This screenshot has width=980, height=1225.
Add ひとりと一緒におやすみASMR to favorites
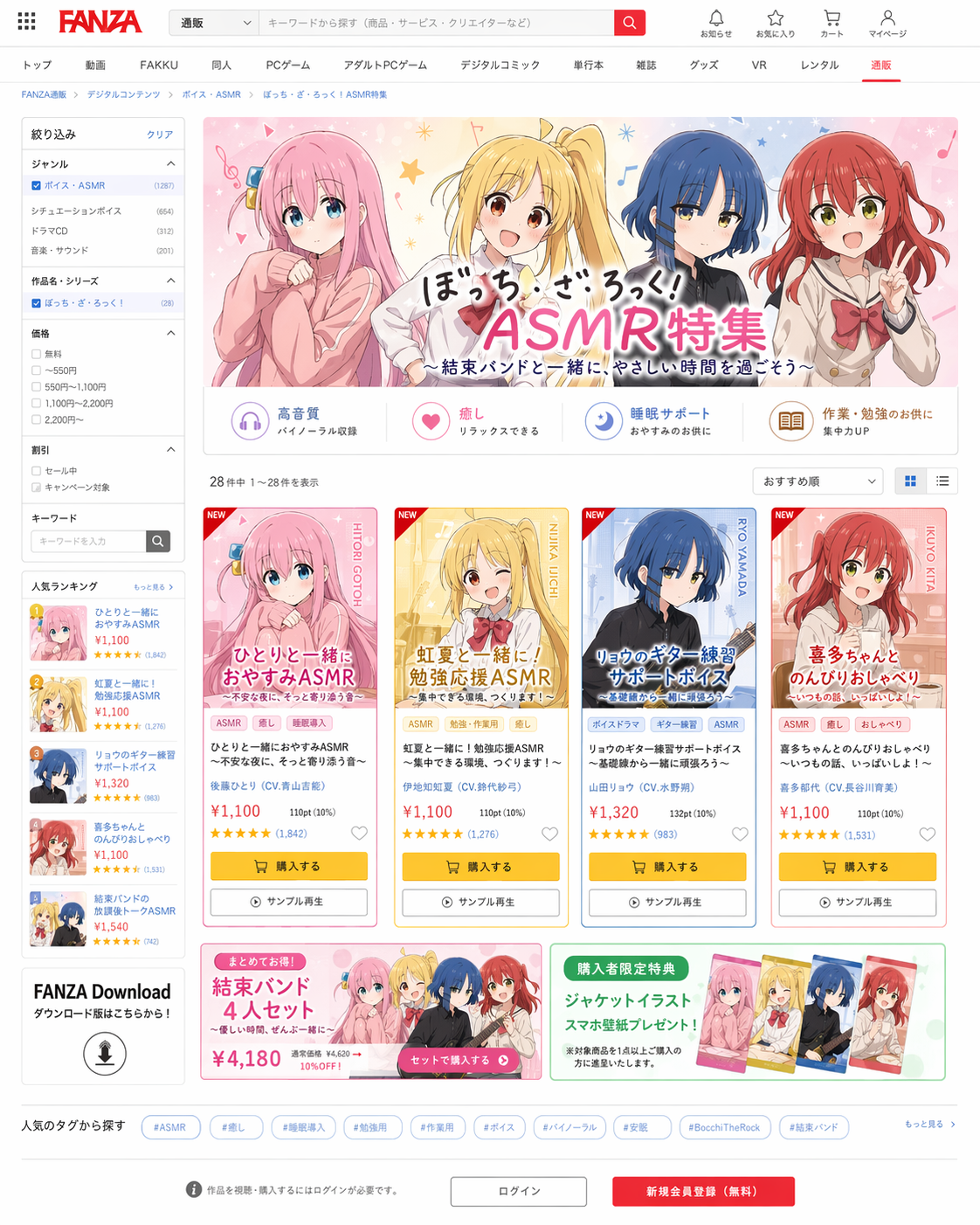pyautogui.click(x=359, y=834)
